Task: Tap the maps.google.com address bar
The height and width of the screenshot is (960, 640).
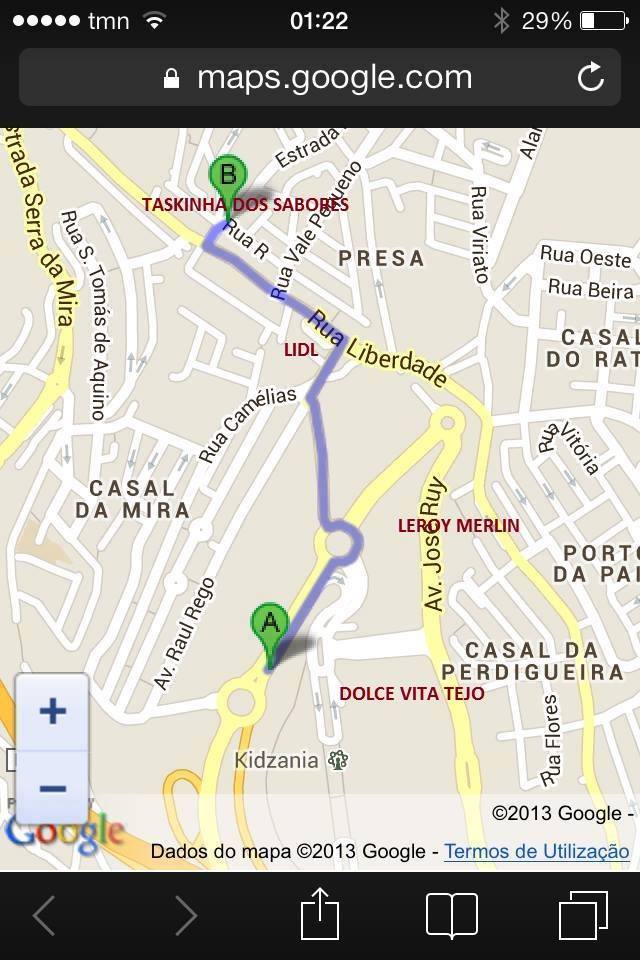Action: [318, 78]
